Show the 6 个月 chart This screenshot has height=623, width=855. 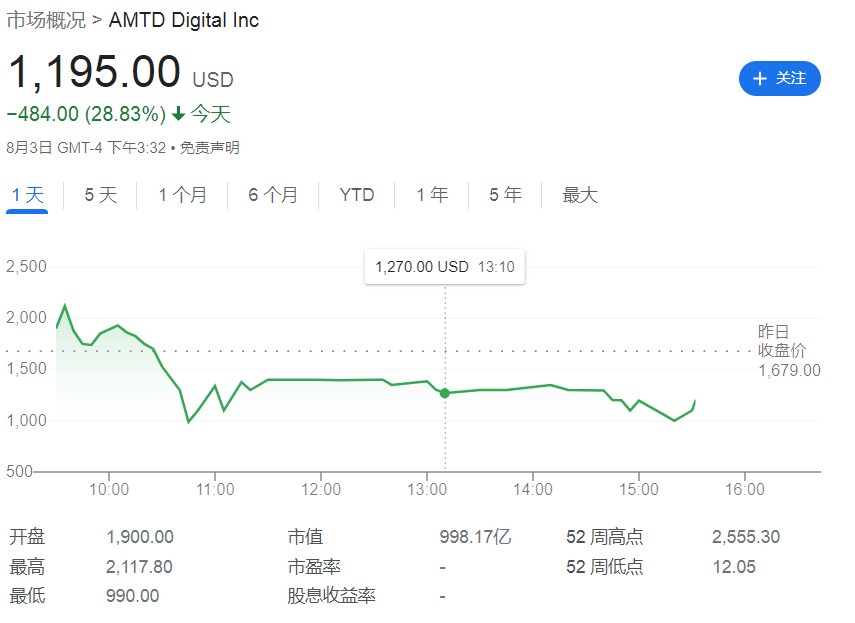point(273,195)
